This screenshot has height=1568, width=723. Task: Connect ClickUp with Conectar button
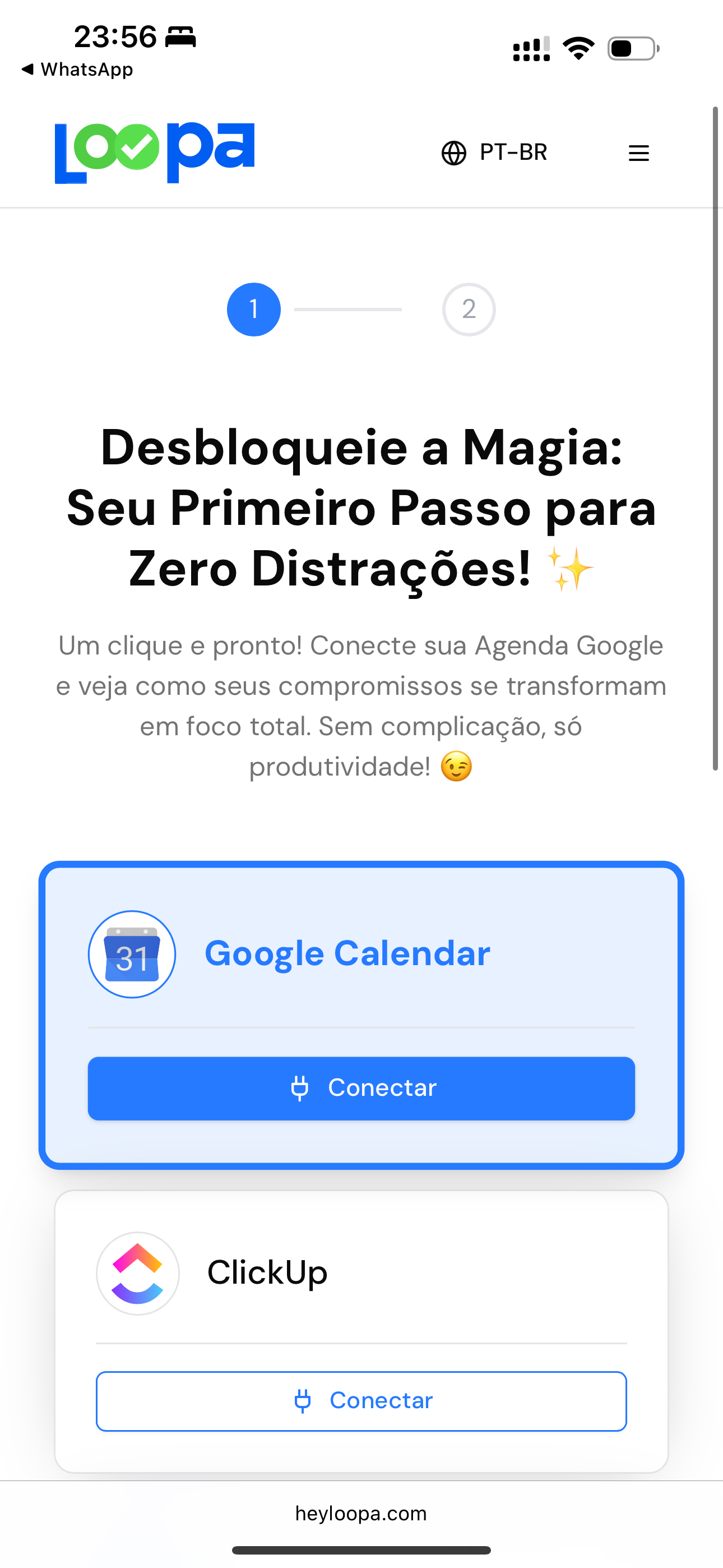point(361,1401)
